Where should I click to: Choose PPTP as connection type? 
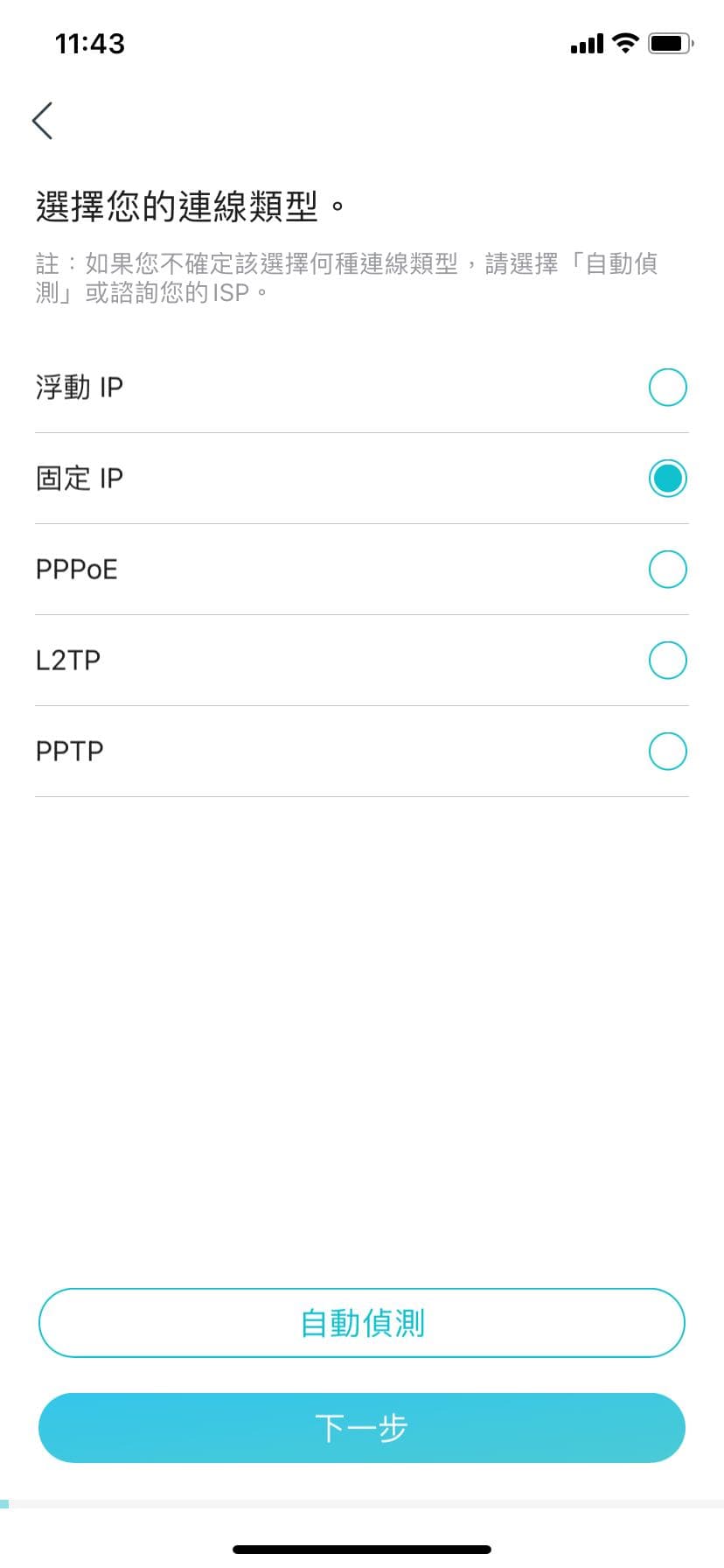[667, 752]
